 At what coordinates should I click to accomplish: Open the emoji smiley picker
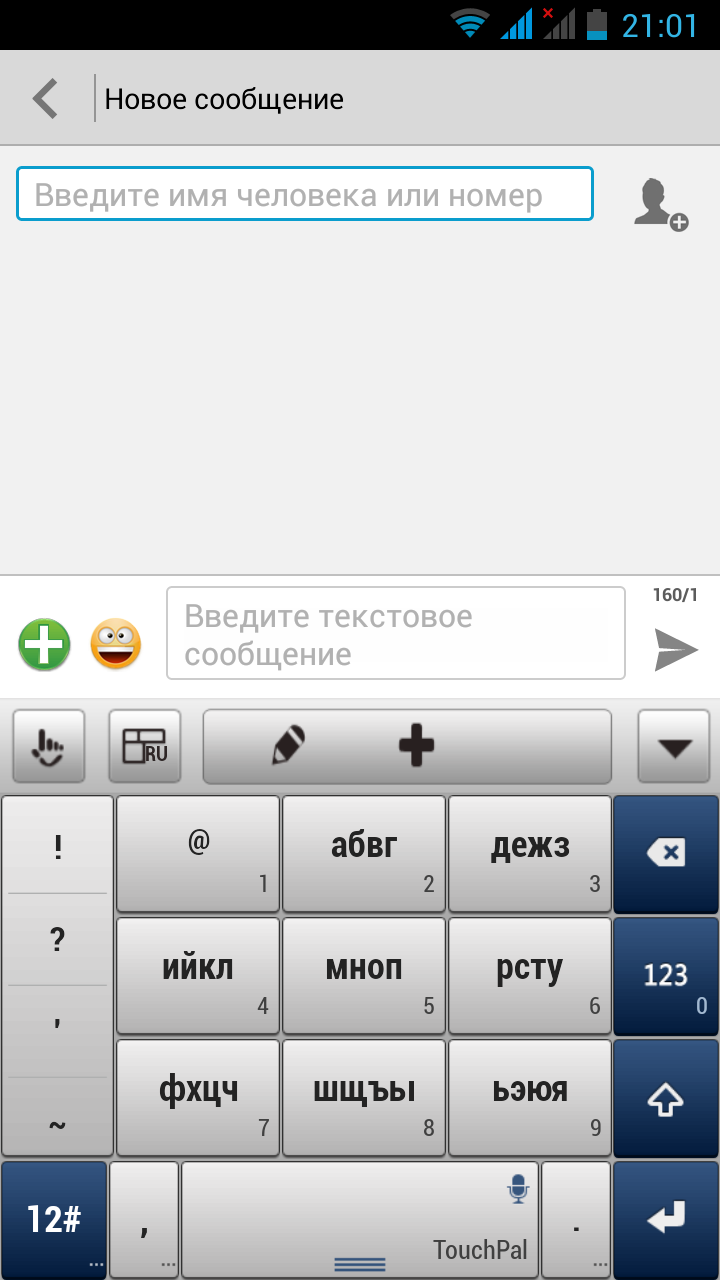116,644
